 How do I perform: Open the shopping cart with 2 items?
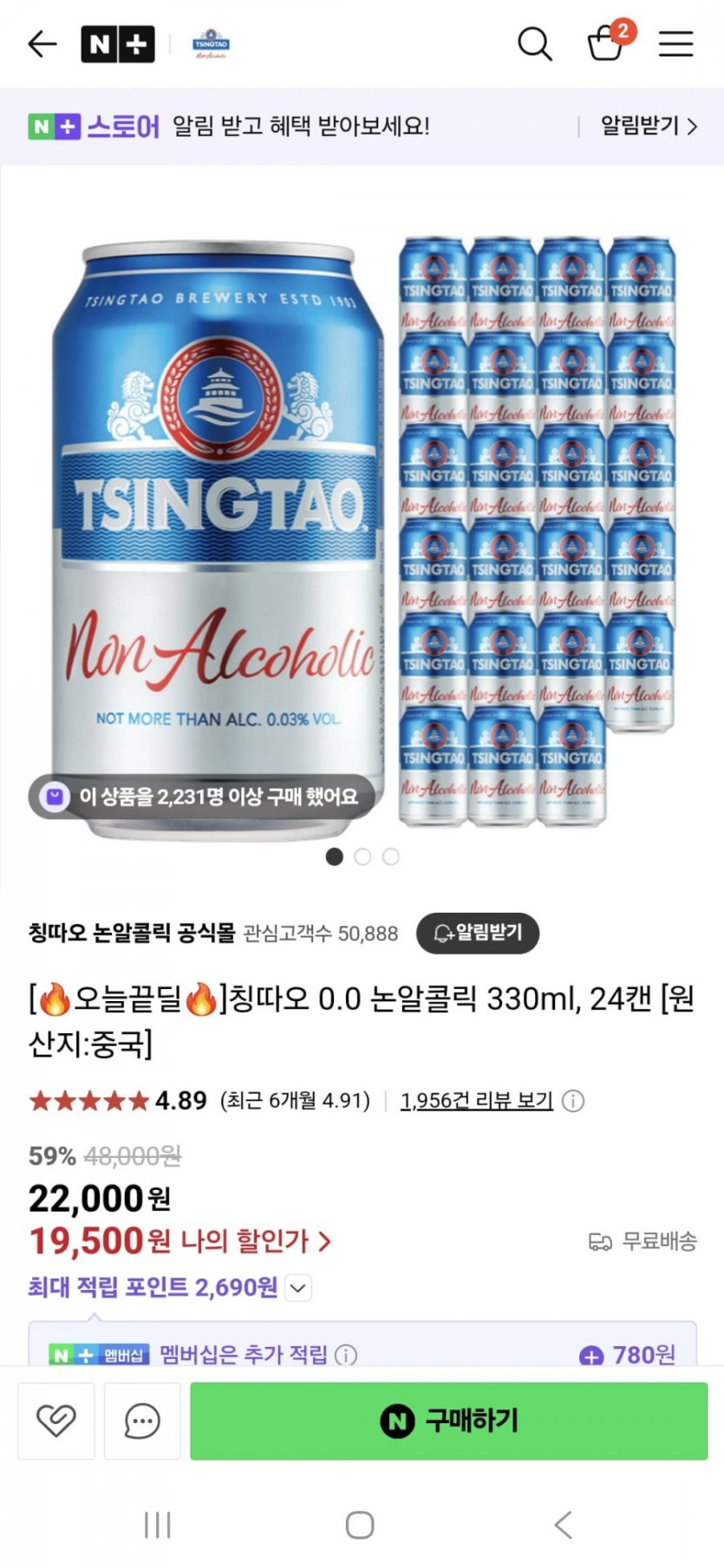click(606, 42)
